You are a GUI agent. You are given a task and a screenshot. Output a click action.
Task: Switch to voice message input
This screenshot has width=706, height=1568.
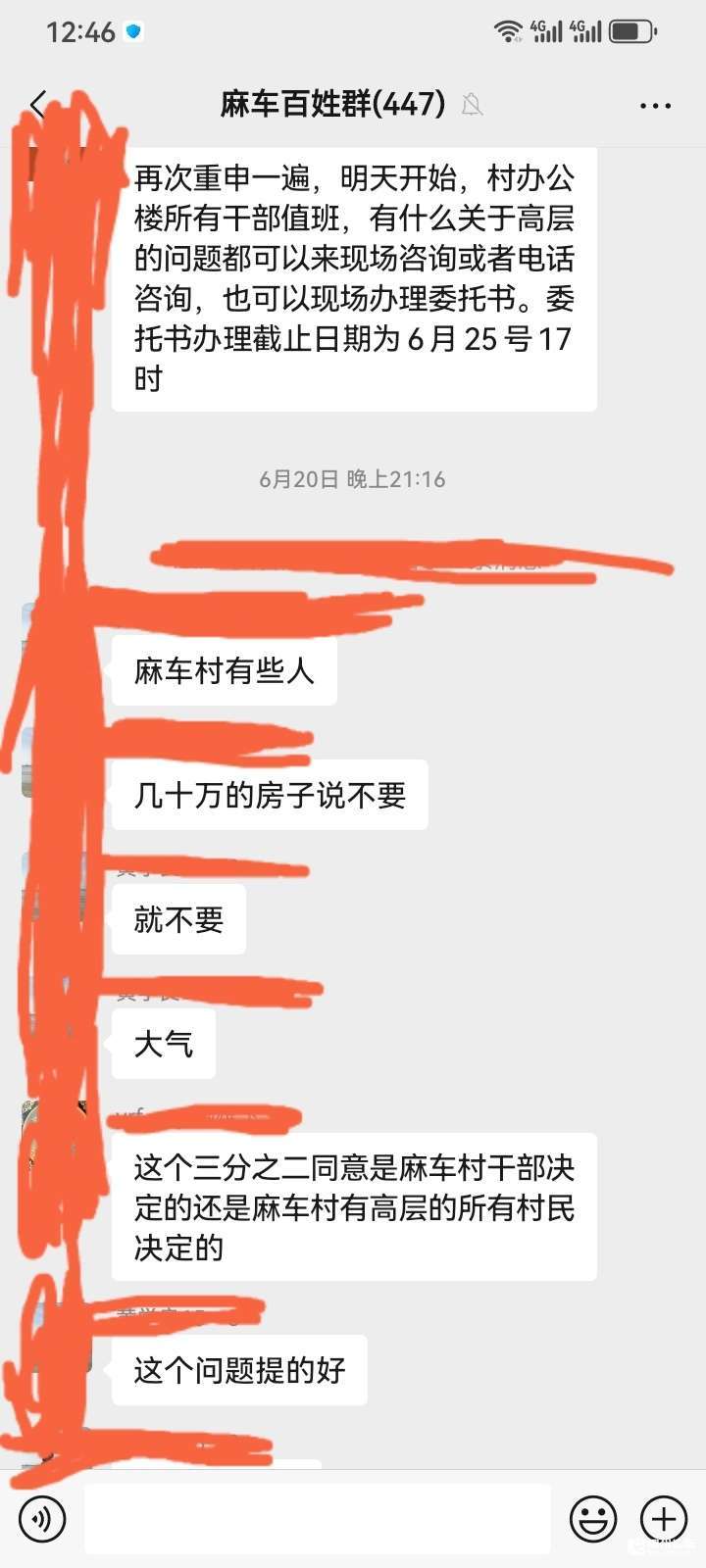[x=42, y=1519]
